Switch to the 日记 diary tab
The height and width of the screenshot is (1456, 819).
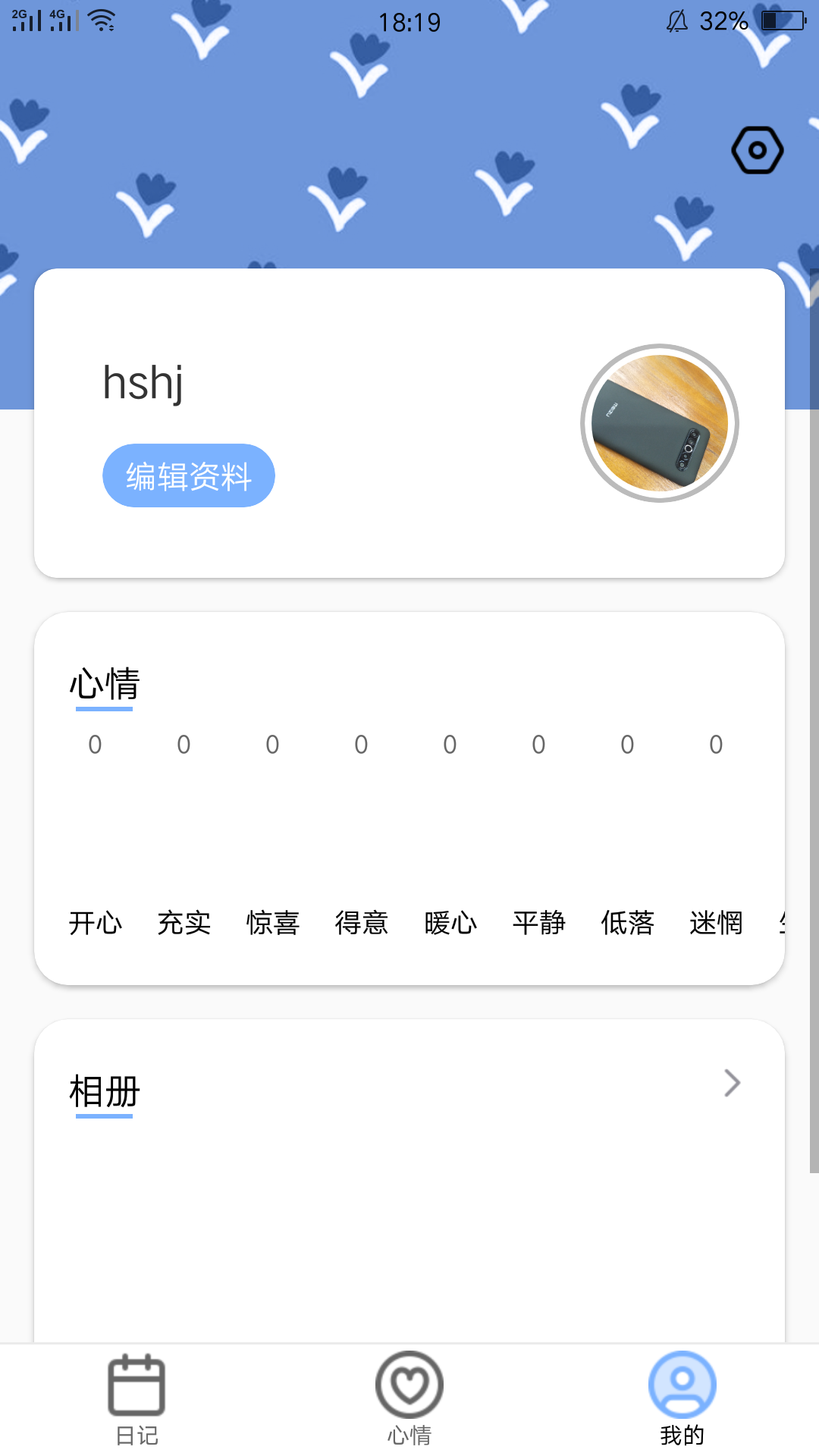click(x=136, y=1400)
